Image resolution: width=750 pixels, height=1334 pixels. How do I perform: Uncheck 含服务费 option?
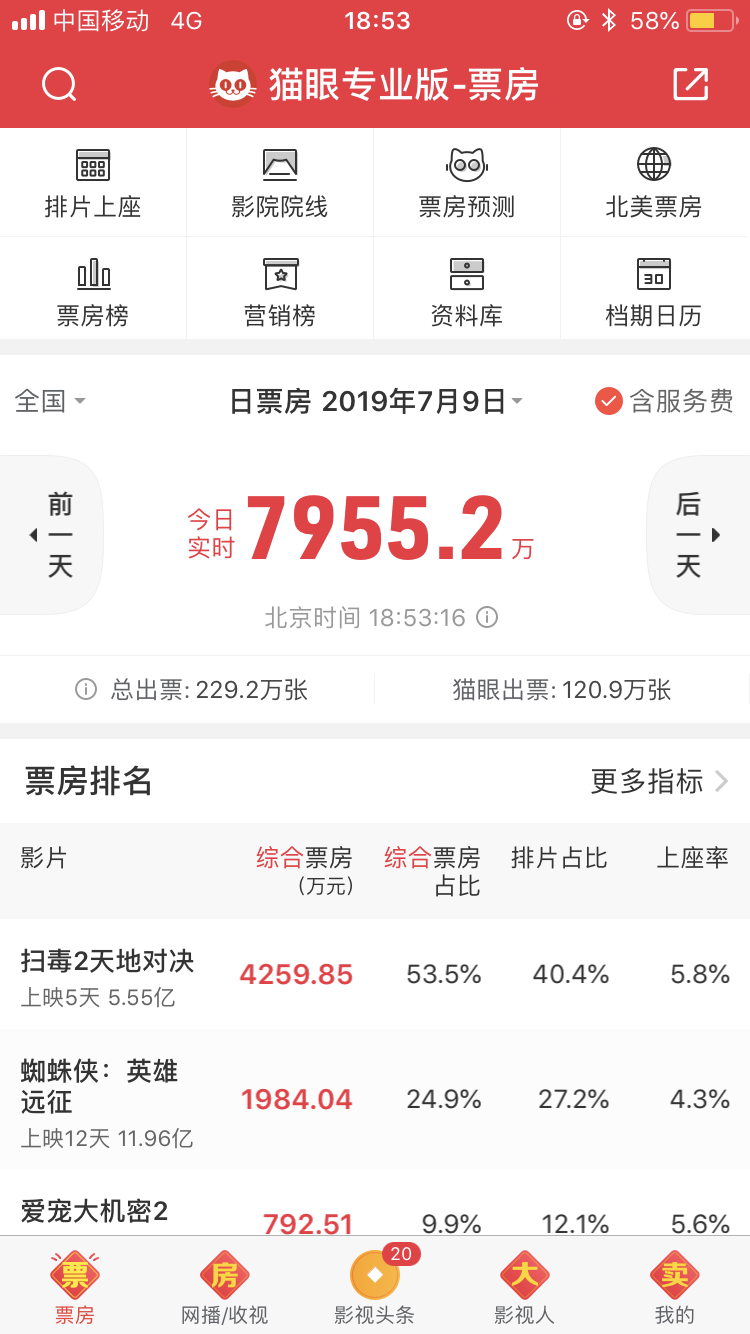point(664,402)
